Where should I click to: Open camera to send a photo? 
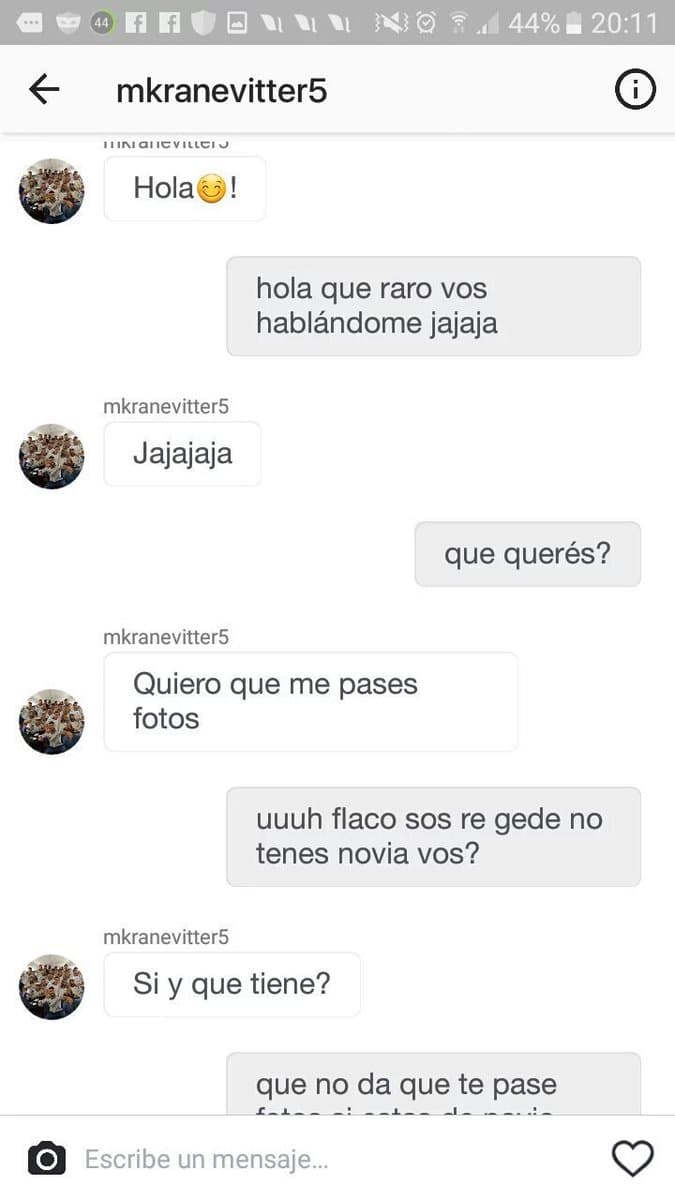tap(46, 1159)
